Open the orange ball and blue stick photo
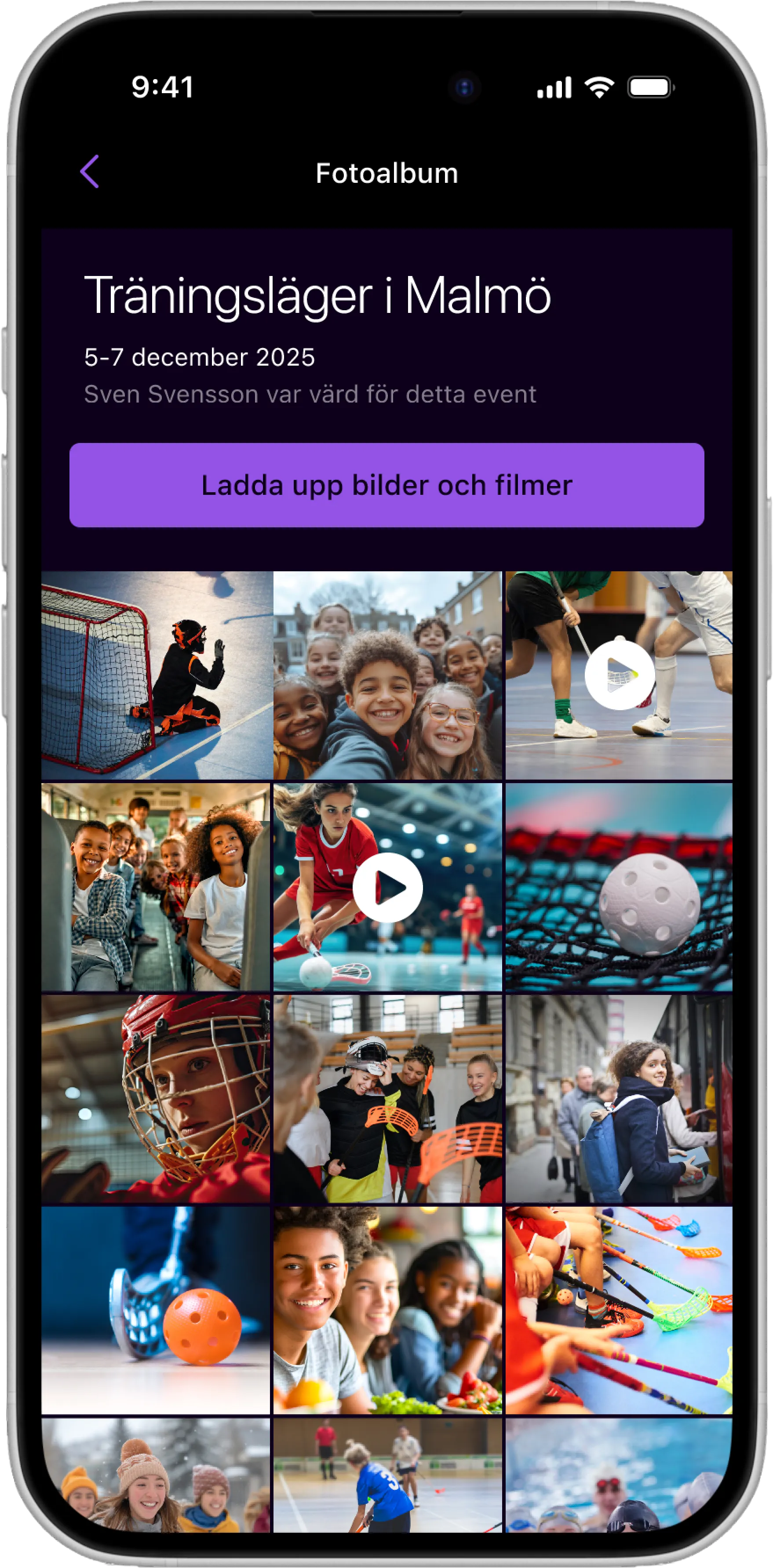Screen dimensions: 773x1568 155,1310
